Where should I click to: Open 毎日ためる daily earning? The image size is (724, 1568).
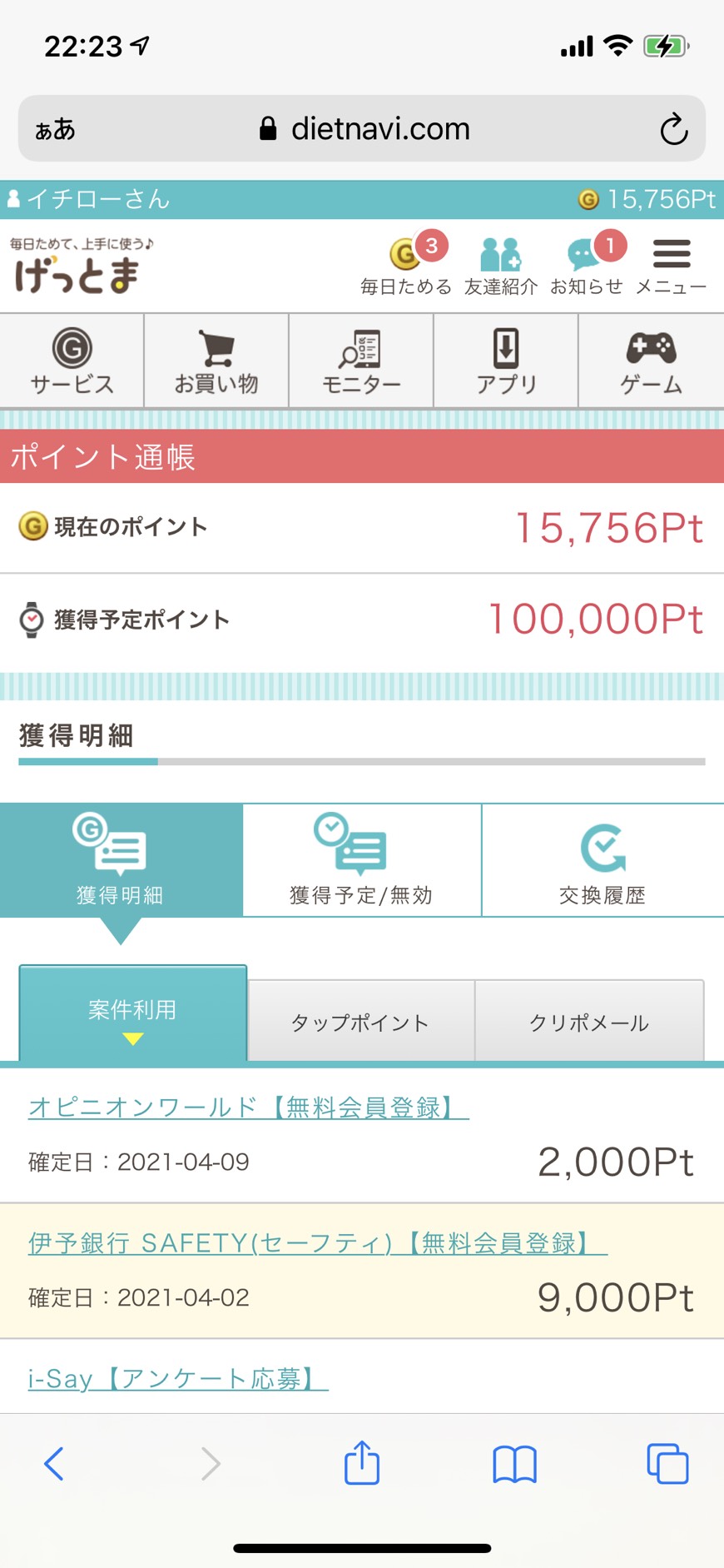[x=406, y=265]
